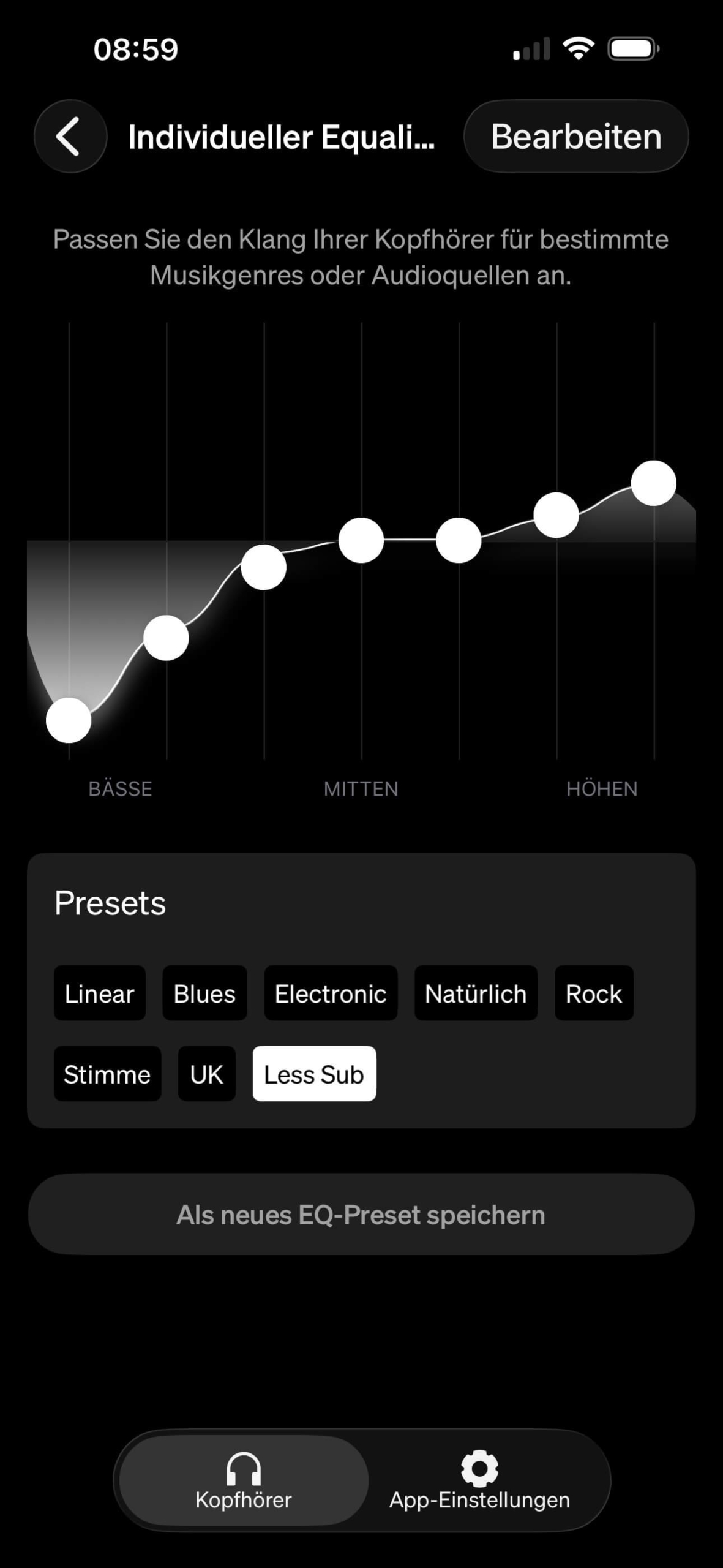
Task: Apply the Electronic preset
Action: (331, 993)
